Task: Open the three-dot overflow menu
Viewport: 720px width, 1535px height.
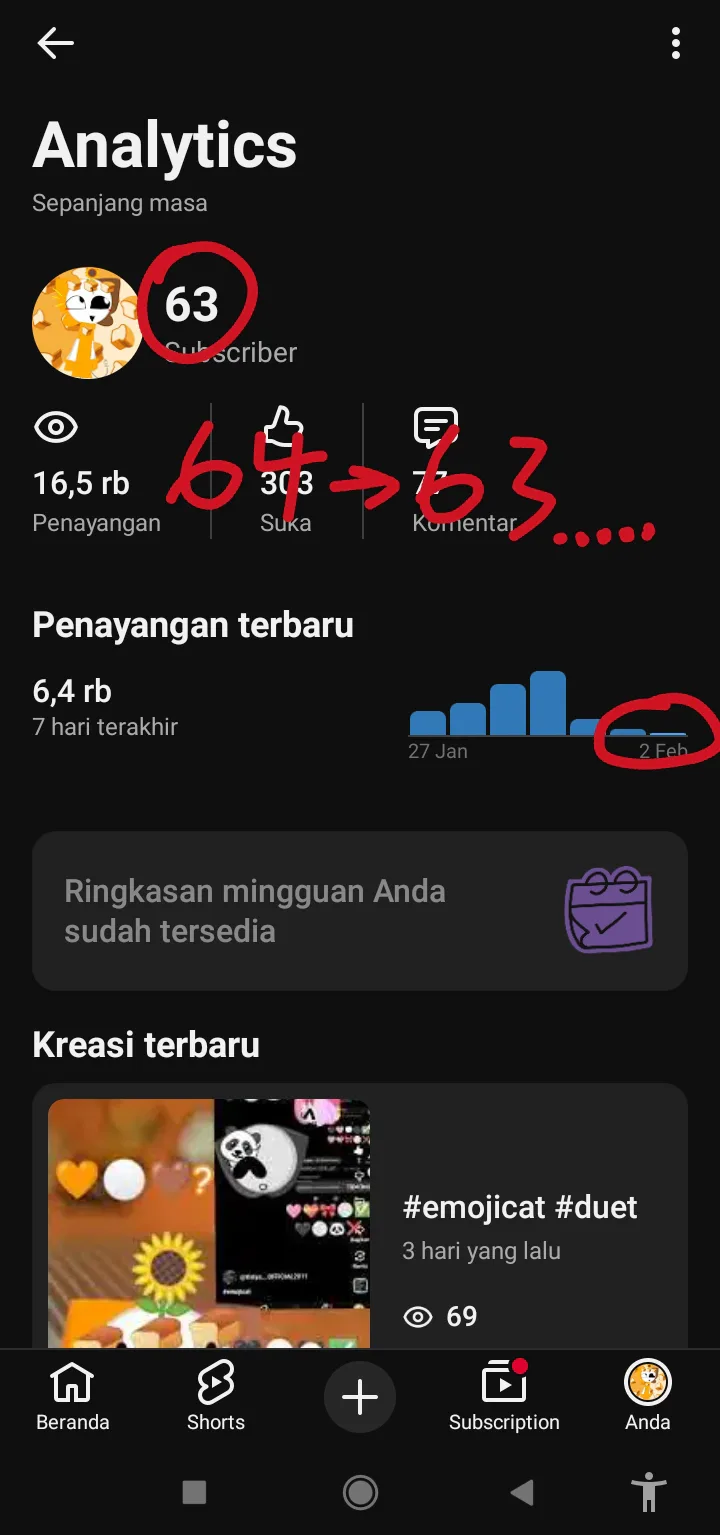Action: (x=676, y=43)
